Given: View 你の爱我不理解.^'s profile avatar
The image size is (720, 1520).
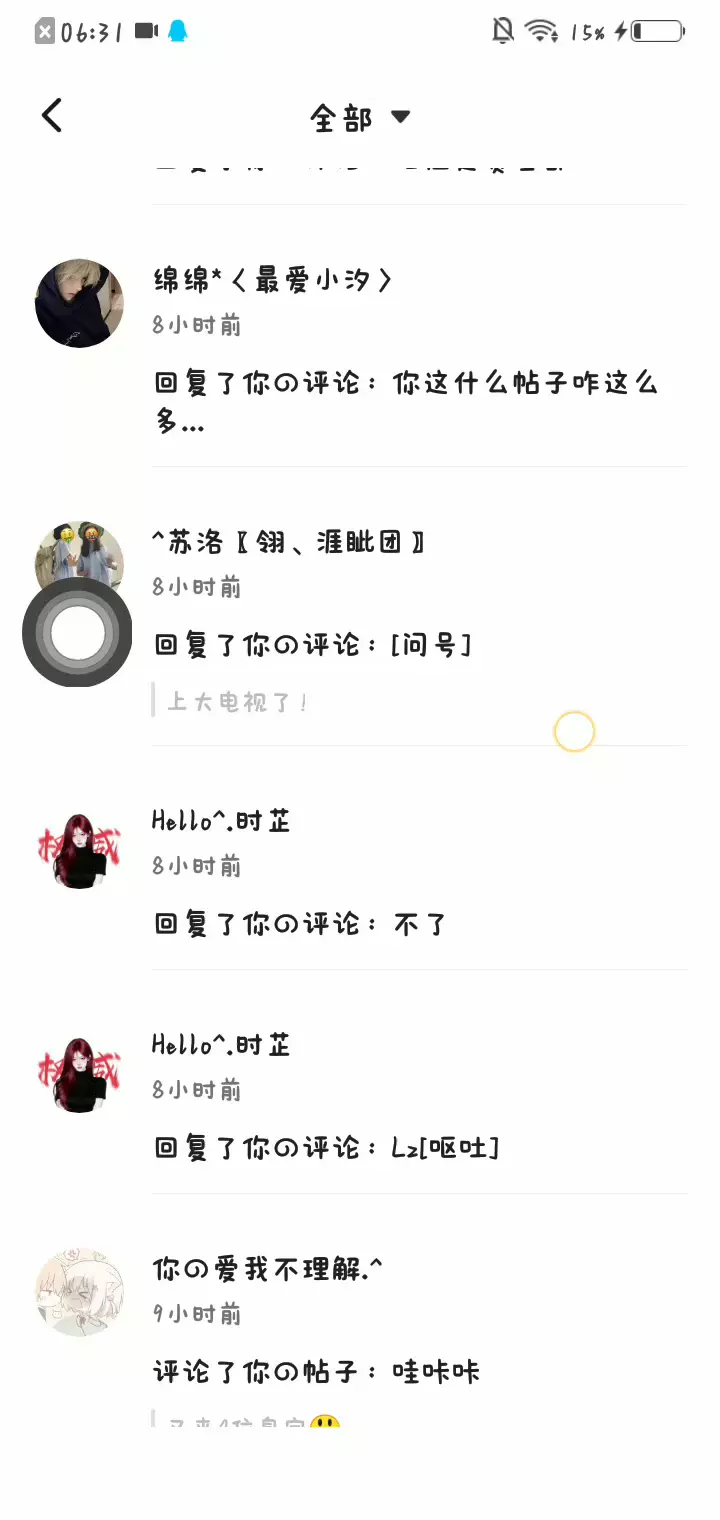Looking at the screenshot, I should (79, 1291).
